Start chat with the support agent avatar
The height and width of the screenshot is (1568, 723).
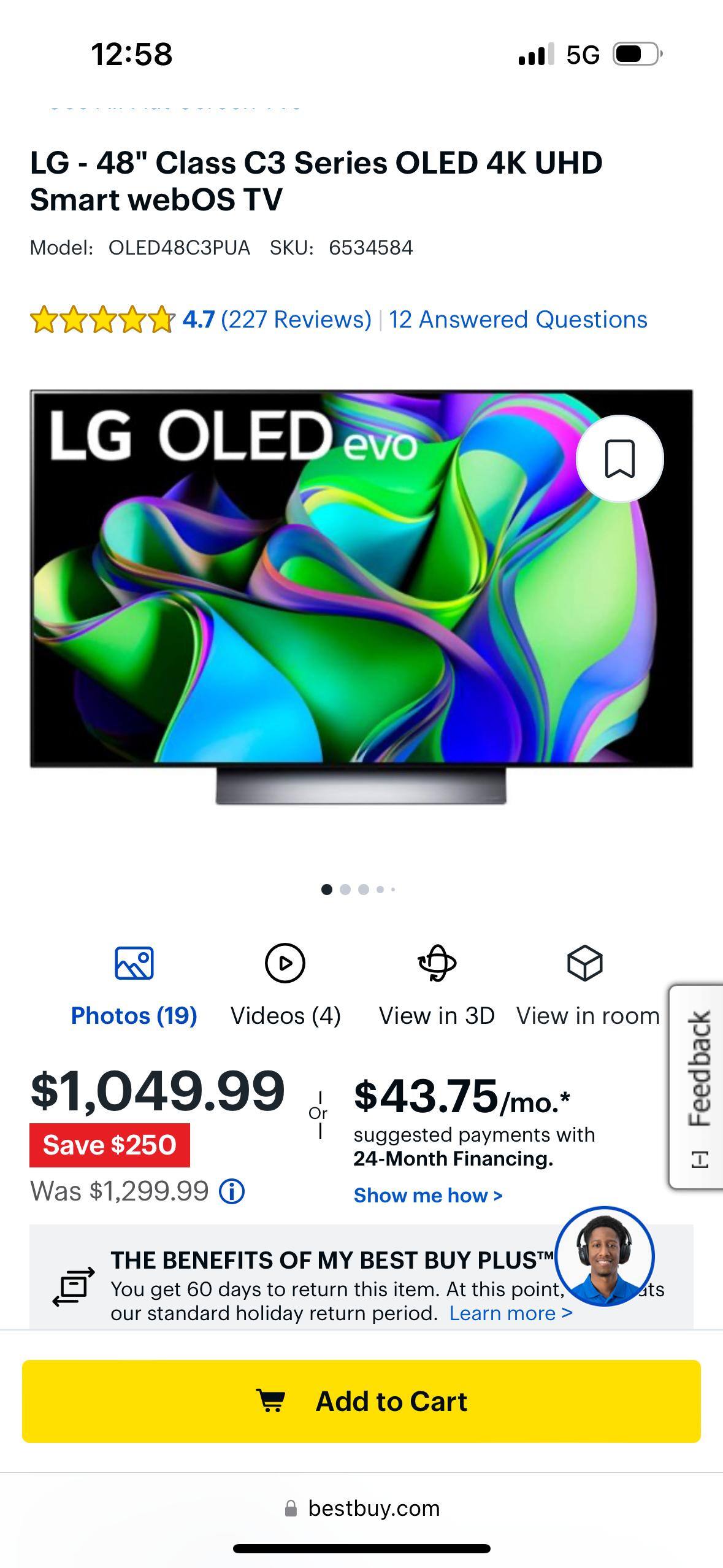coord(604,1256)
